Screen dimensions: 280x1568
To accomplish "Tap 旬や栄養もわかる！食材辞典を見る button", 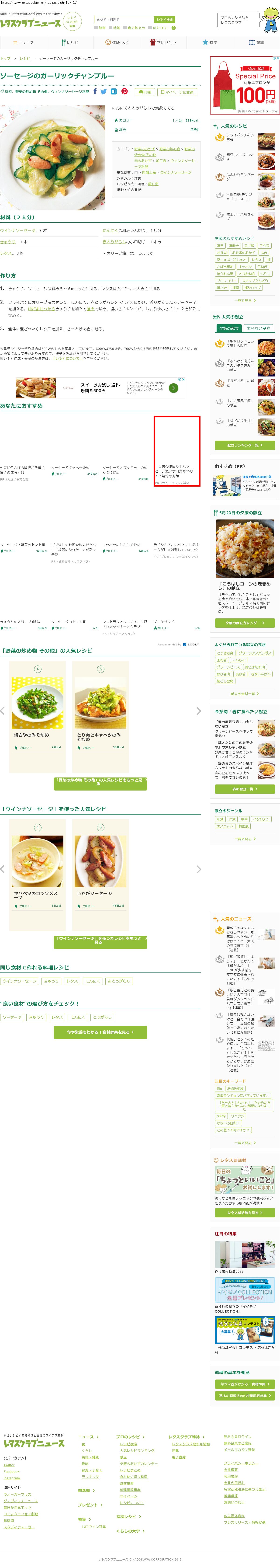I will pos(100,1032).
